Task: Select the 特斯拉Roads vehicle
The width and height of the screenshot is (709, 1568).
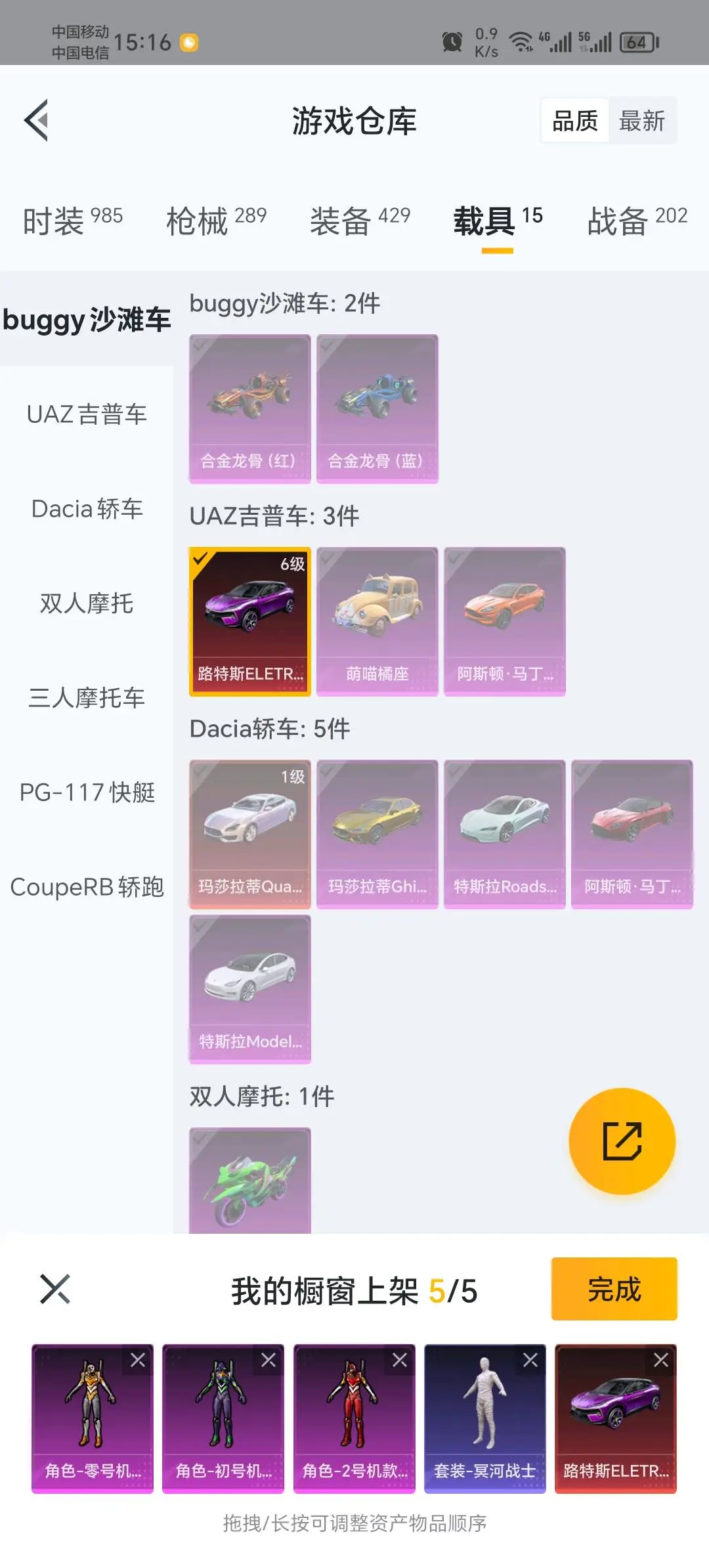Action: [504, 834]
